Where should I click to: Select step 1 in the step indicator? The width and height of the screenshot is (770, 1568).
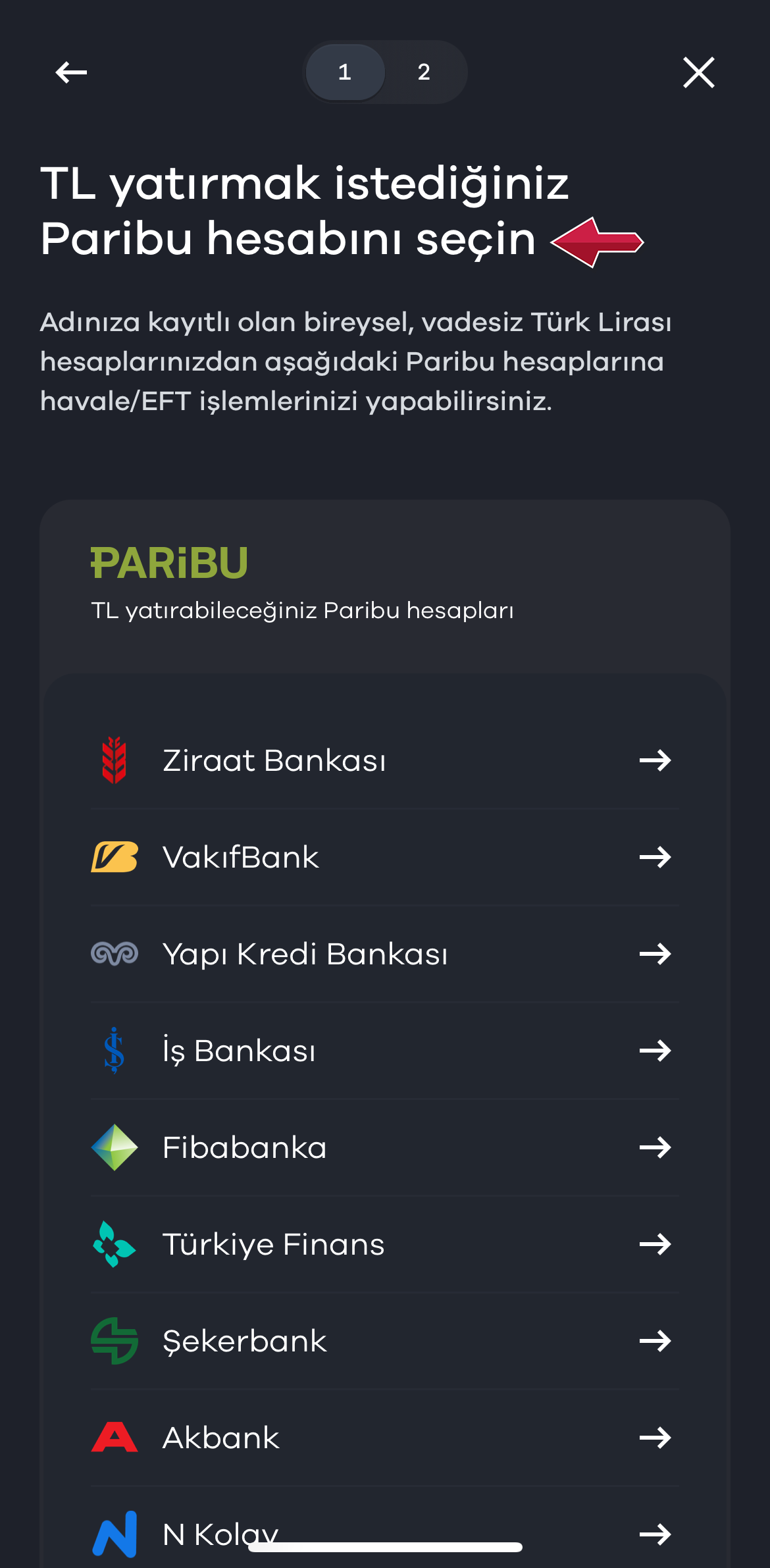(345, 72)
